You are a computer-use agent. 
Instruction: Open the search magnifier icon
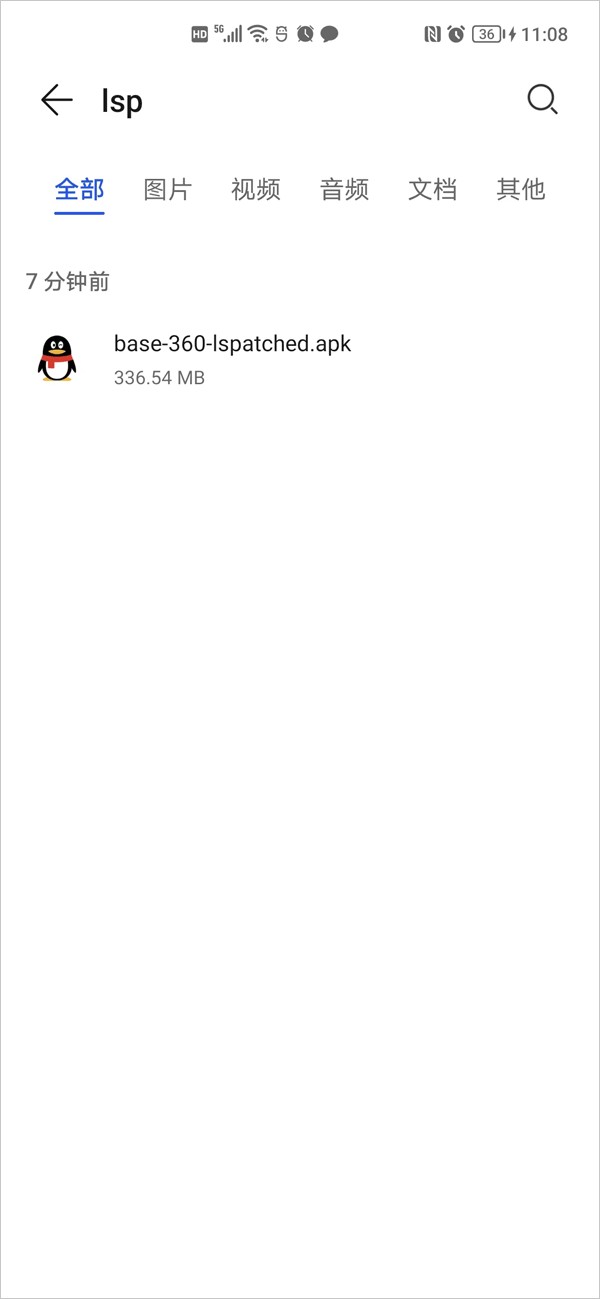pyautogui.click(x=542, y=100)
